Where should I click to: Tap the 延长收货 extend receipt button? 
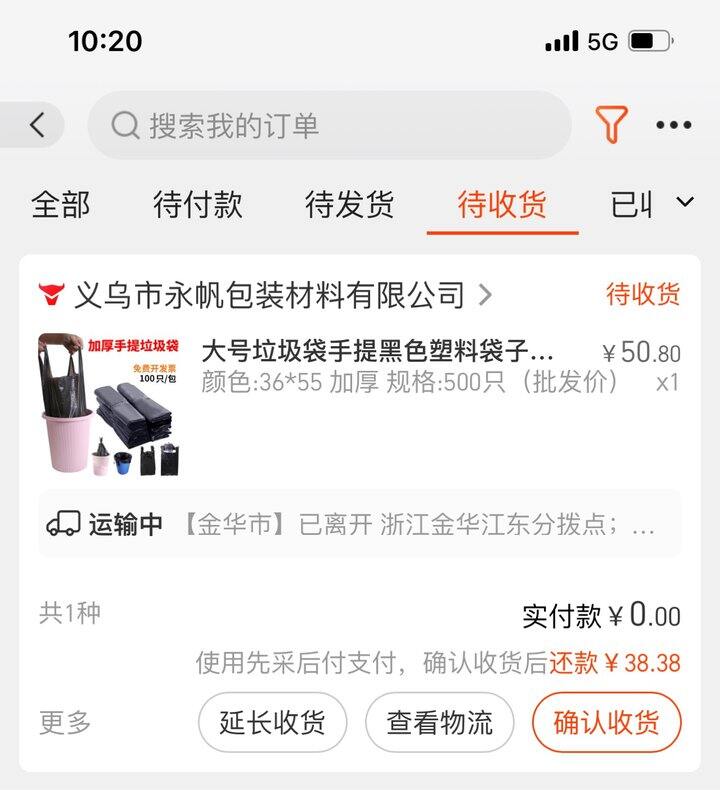pos(273,721)
